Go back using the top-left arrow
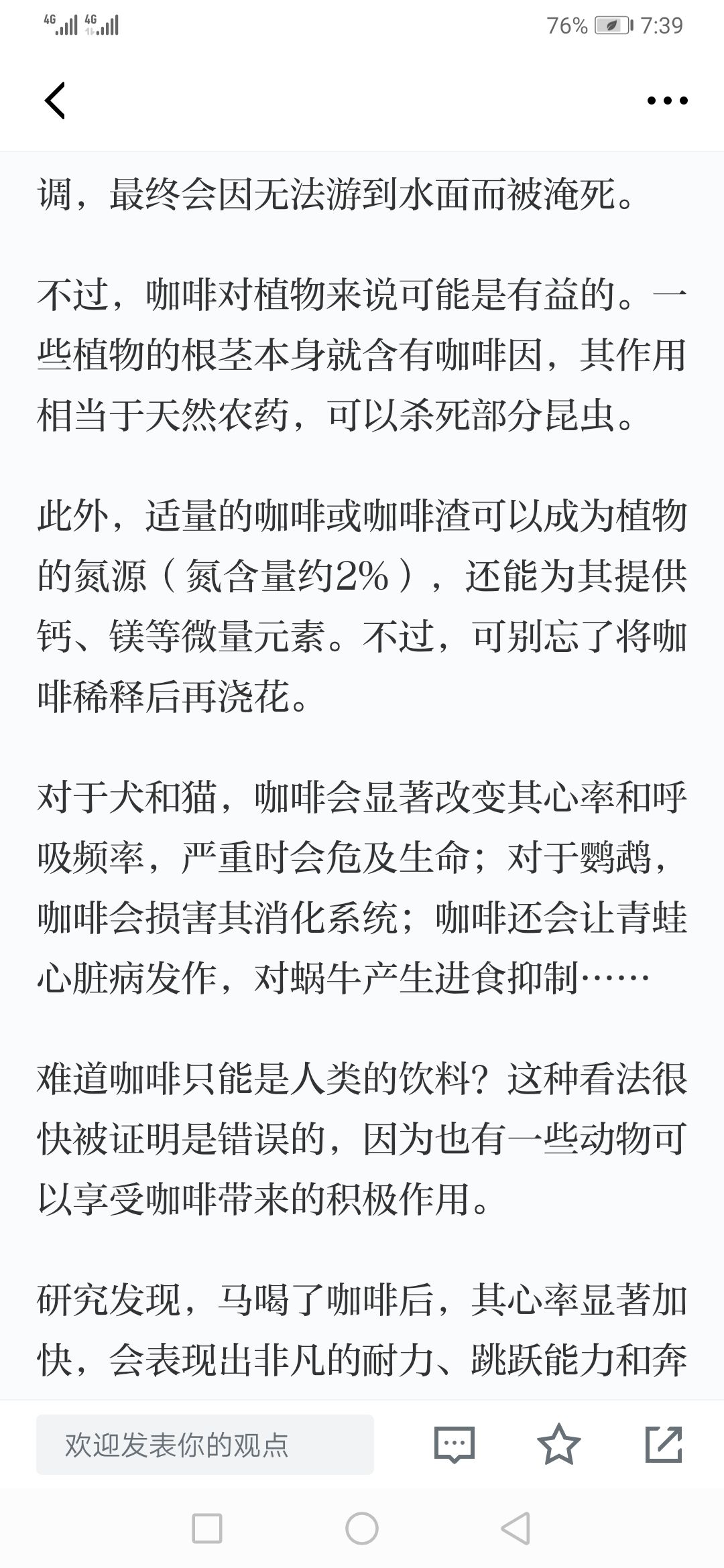The width and height of the screenshot is (724, 1568). click(55, 101)
